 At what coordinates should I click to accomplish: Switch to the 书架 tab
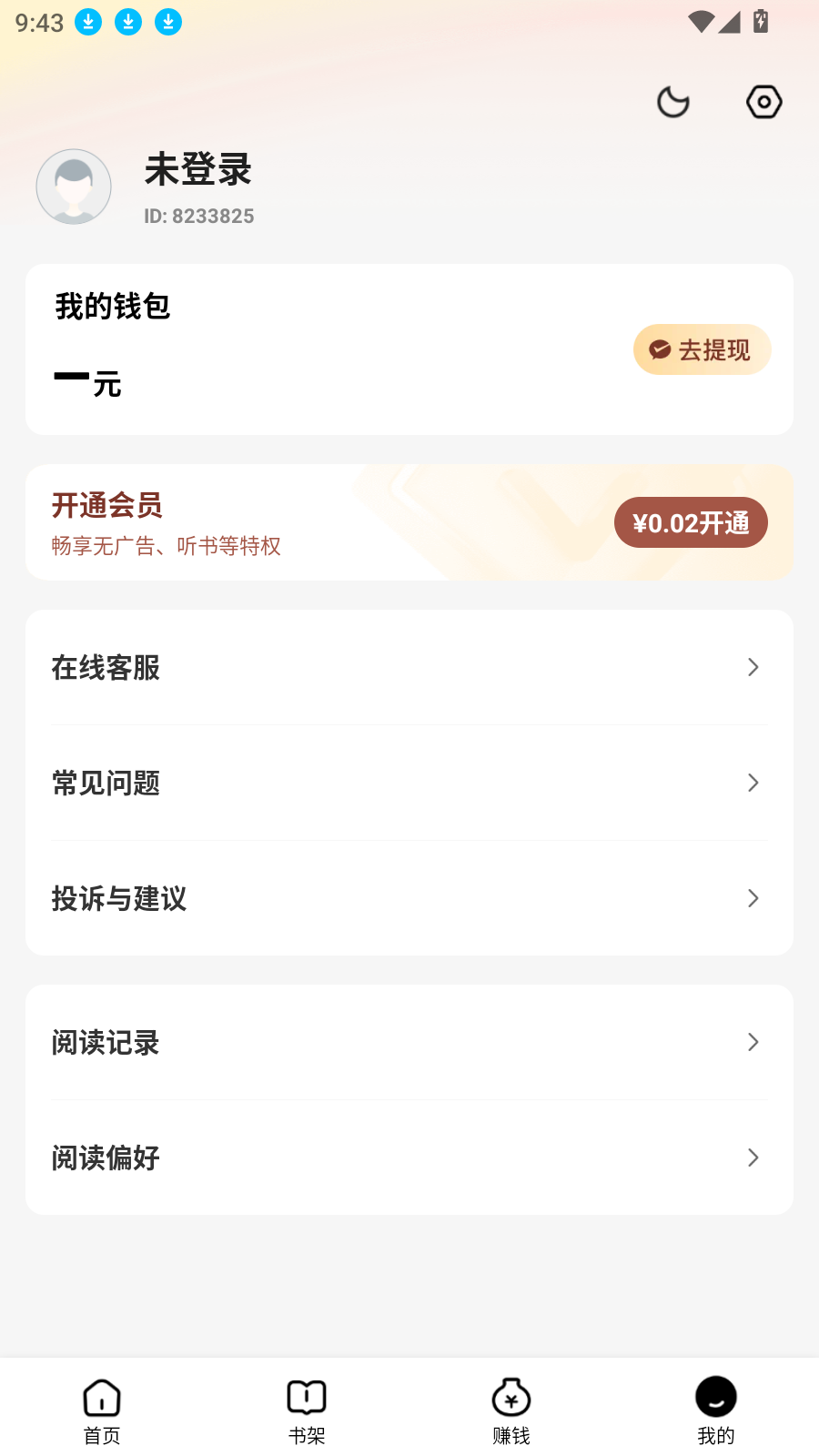[306, 1408]
